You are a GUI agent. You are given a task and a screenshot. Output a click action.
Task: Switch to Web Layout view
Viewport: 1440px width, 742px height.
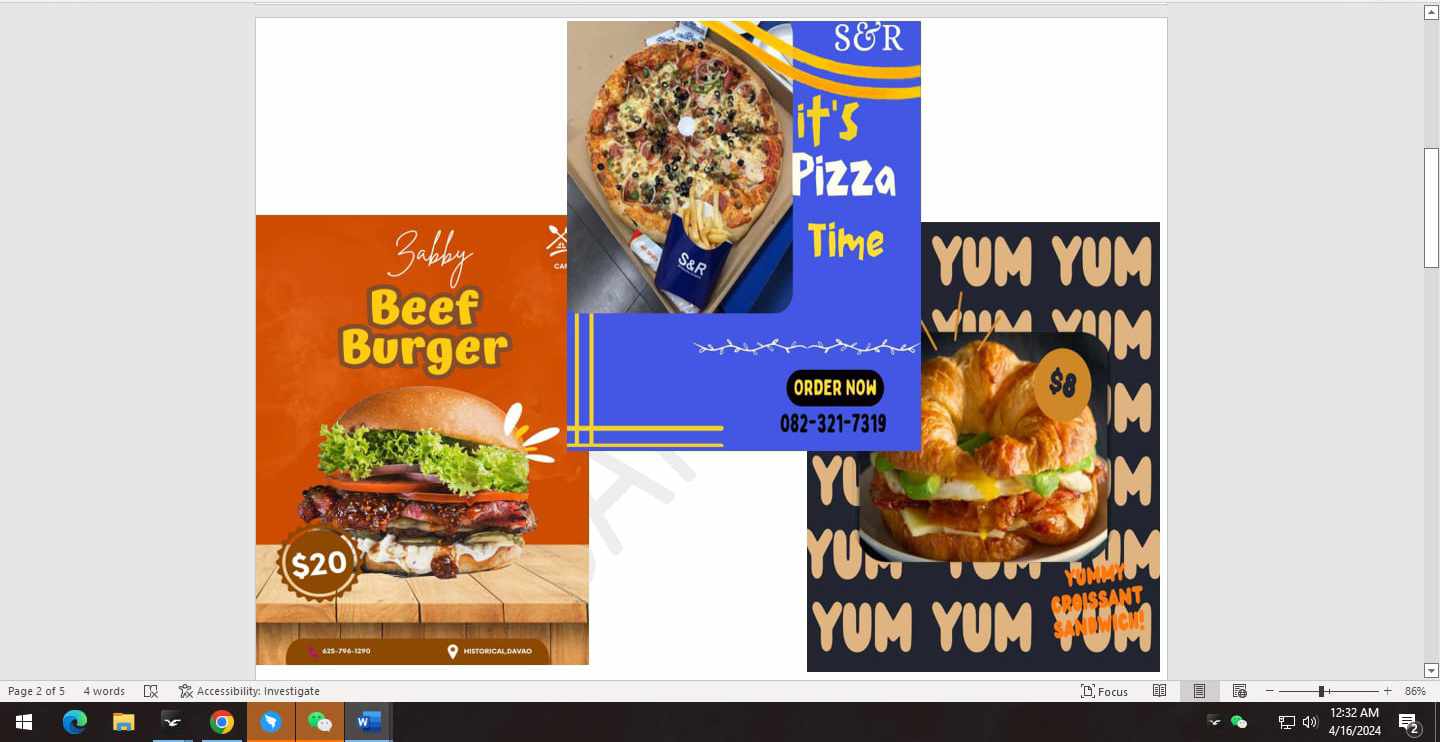coord(1239,691)
